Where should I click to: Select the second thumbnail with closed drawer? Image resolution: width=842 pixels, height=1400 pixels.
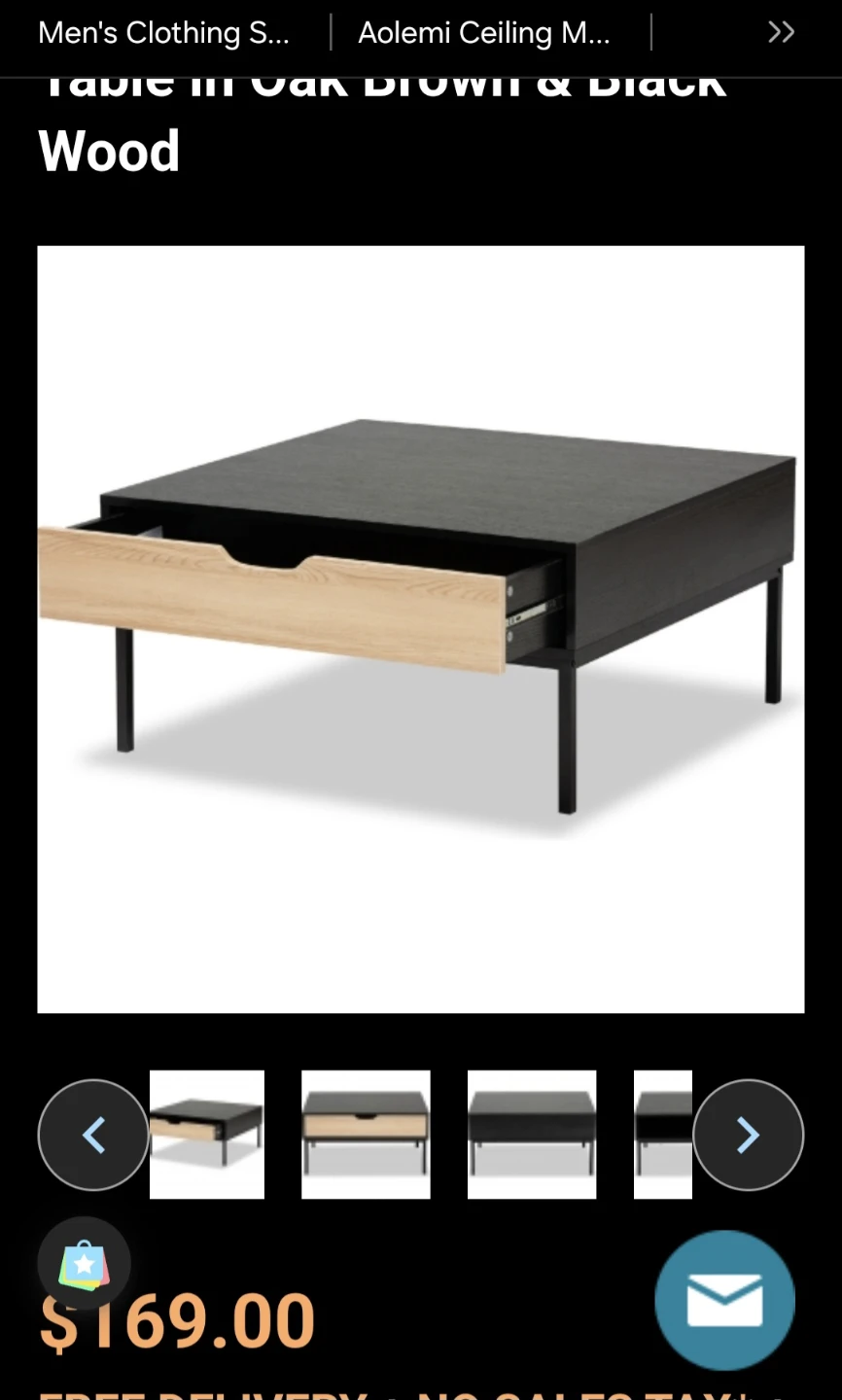click(x=366, y=1135)
